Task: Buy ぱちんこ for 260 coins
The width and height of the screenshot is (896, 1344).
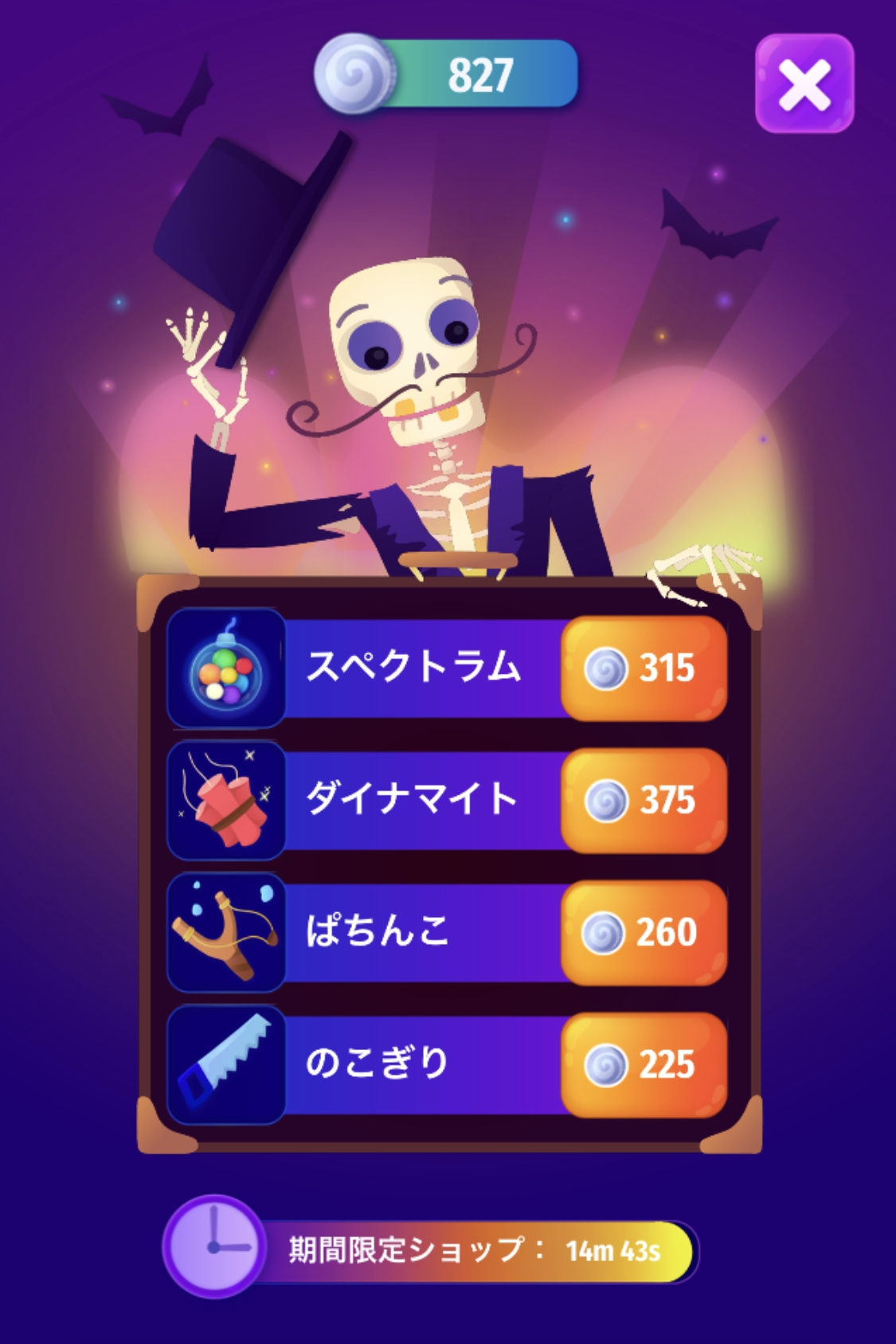Action: 644,932
